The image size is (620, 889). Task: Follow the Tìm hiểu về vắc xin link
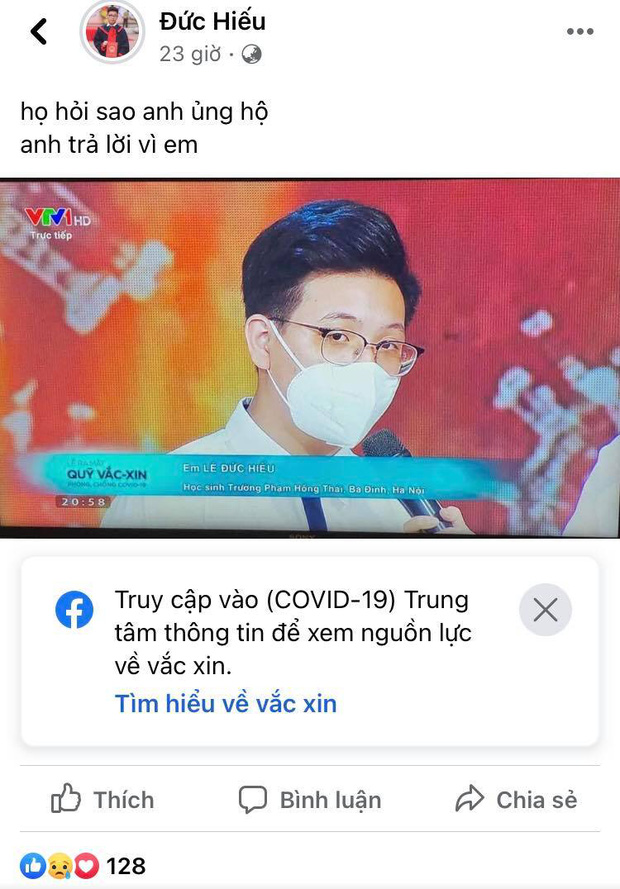pos(226,704)
